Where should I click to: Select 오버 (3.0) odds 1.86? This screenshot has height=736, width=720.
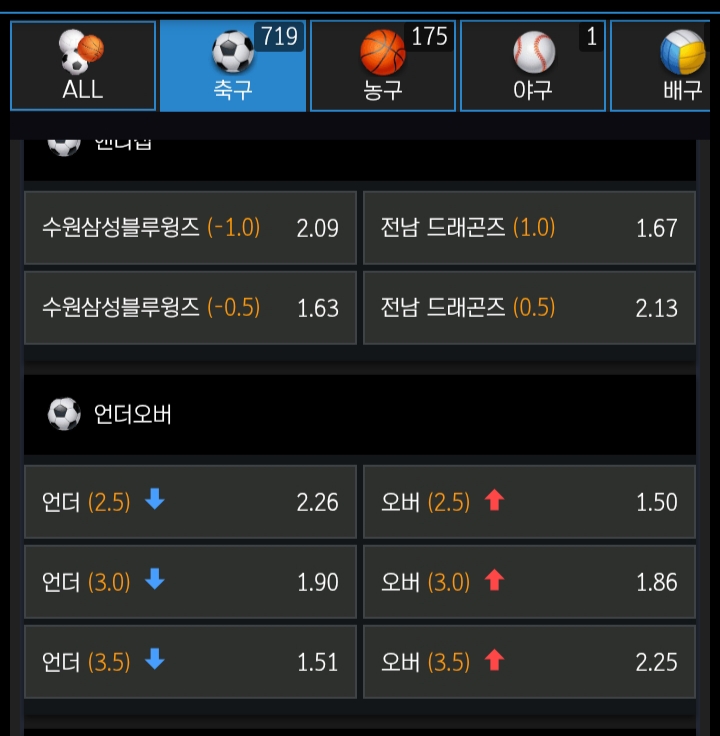pyautogui.click(x=529, y=582)
